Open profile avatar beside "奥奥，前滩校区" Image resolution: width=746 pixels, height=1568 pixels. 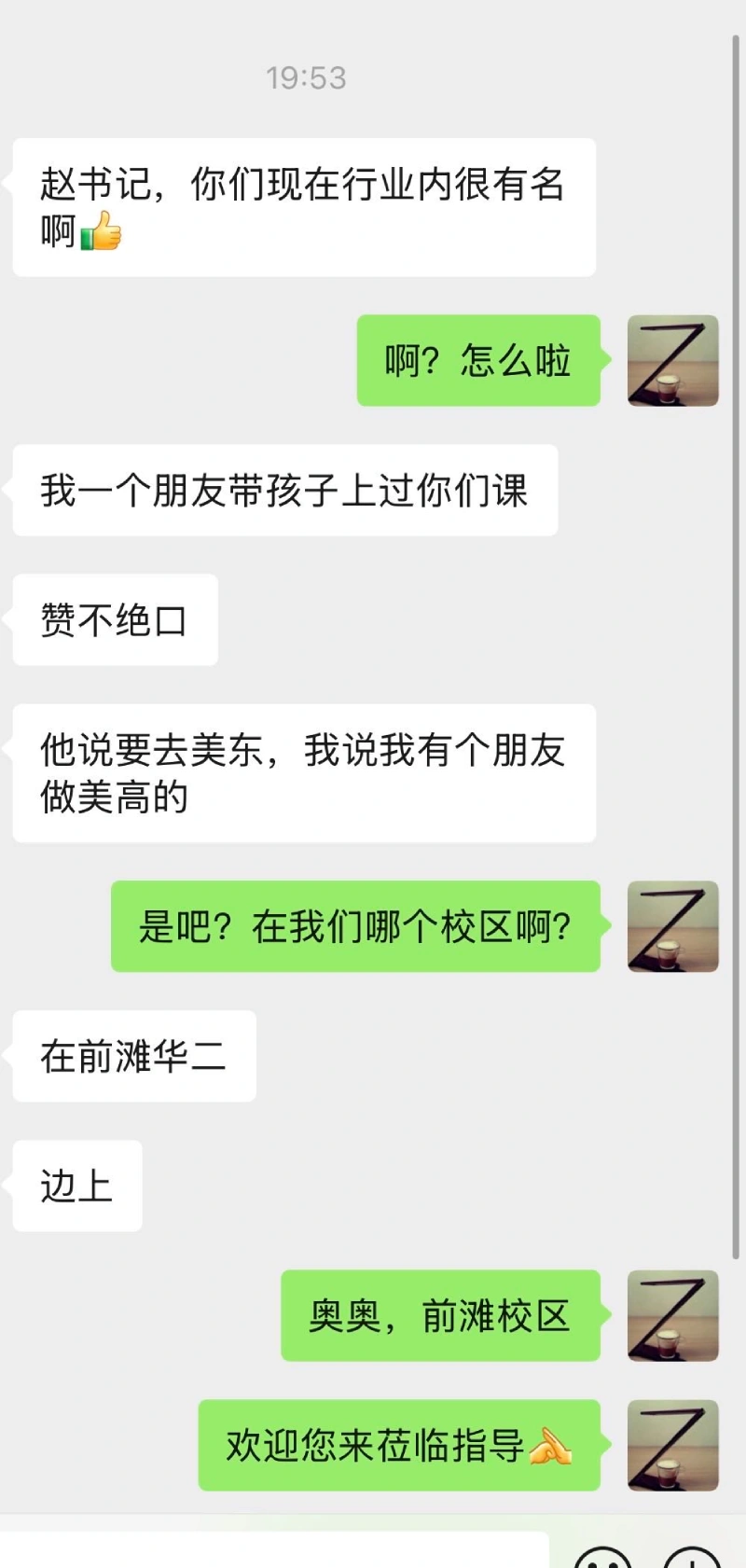[672, 1315]
